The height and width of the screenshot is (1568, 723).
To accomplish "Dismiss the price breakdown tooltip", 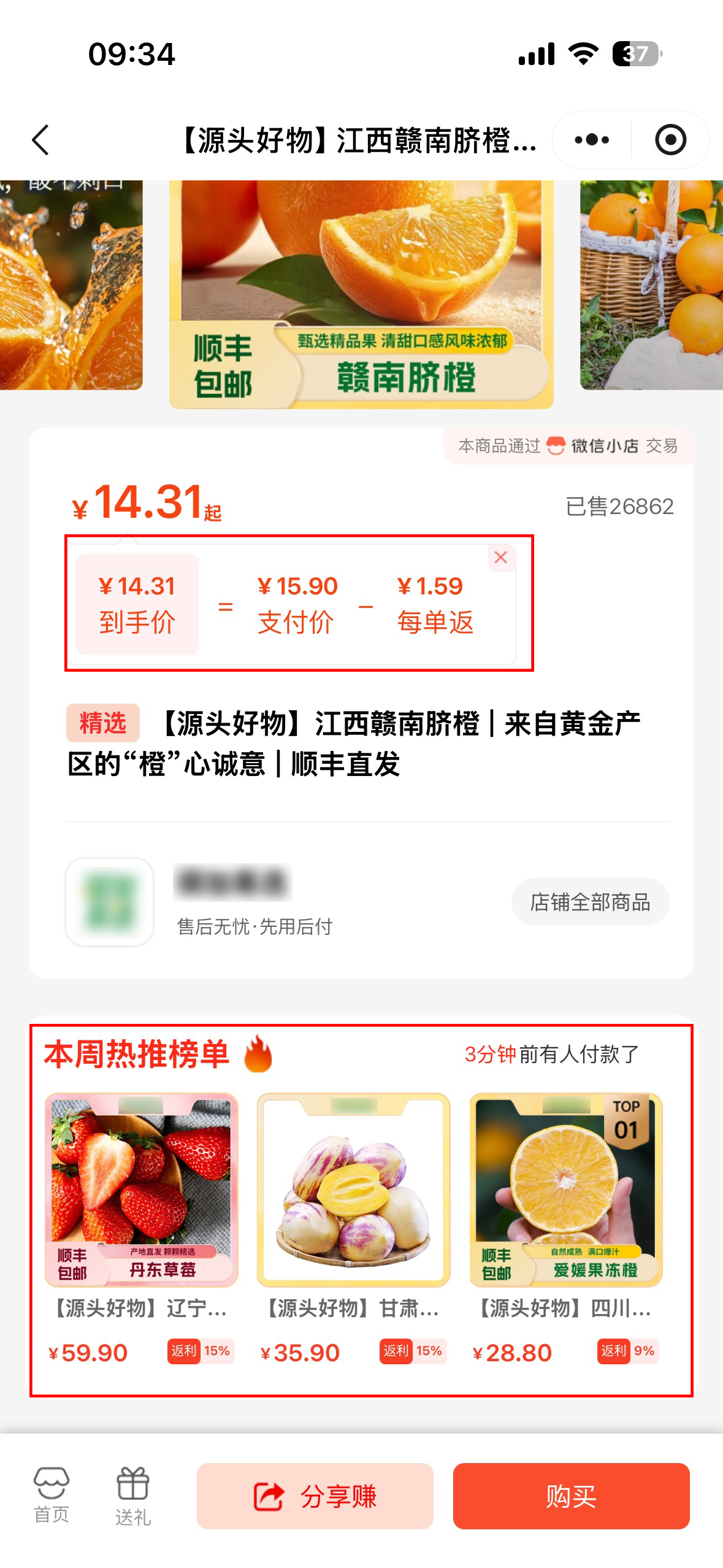I will coord(501,558).
